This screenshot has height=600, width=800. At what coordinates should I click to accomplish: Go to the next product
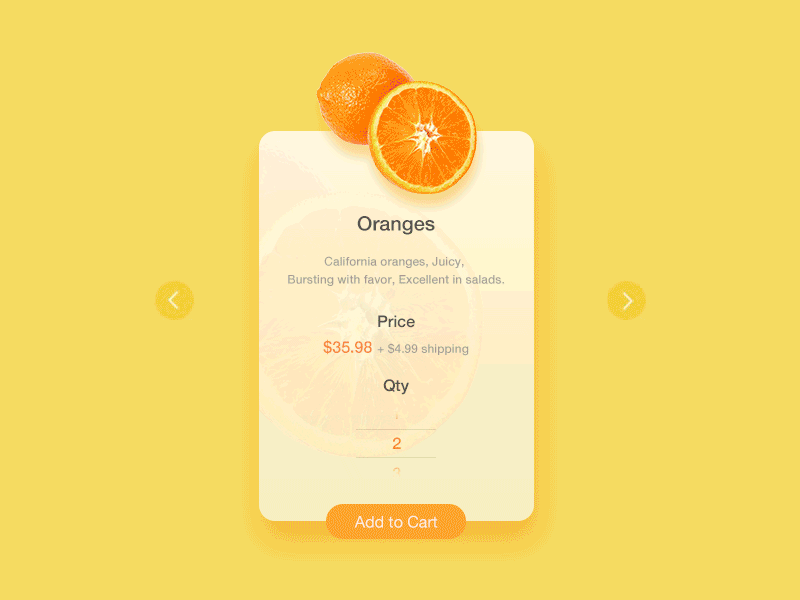click(627, 300)
